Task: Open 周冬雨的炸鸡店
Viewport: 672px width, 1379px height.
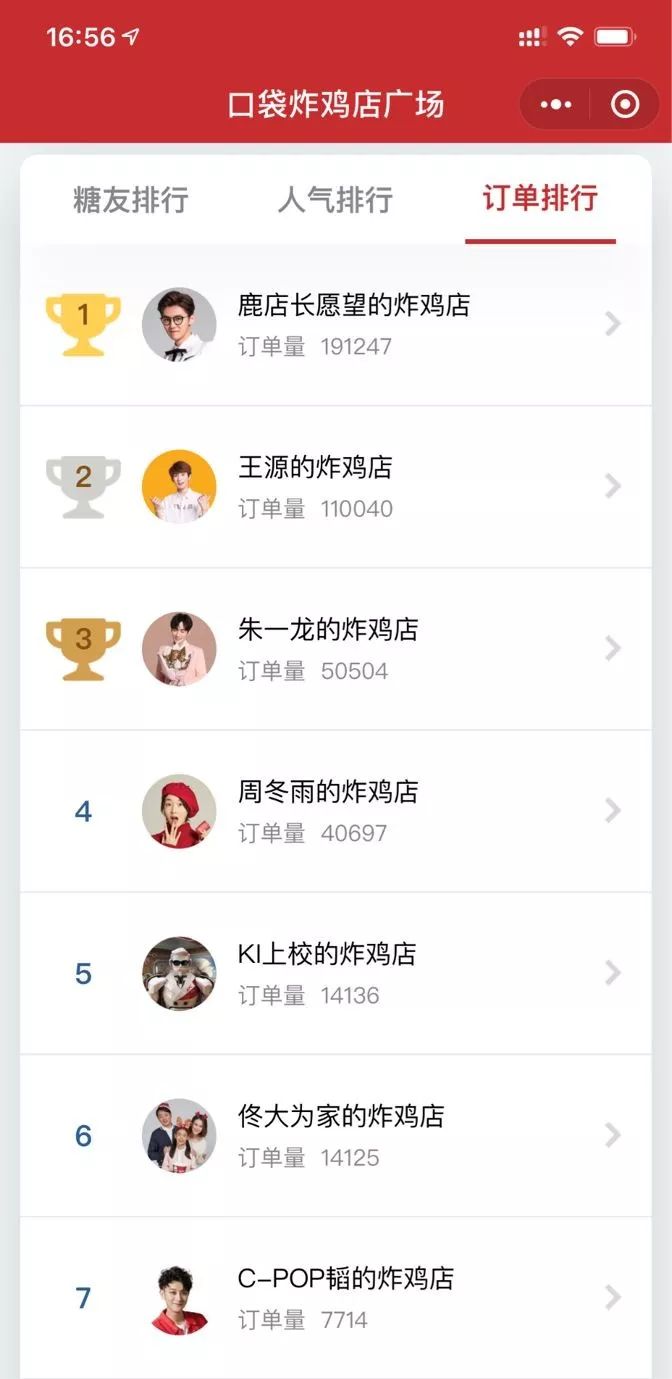Action: 328,810
